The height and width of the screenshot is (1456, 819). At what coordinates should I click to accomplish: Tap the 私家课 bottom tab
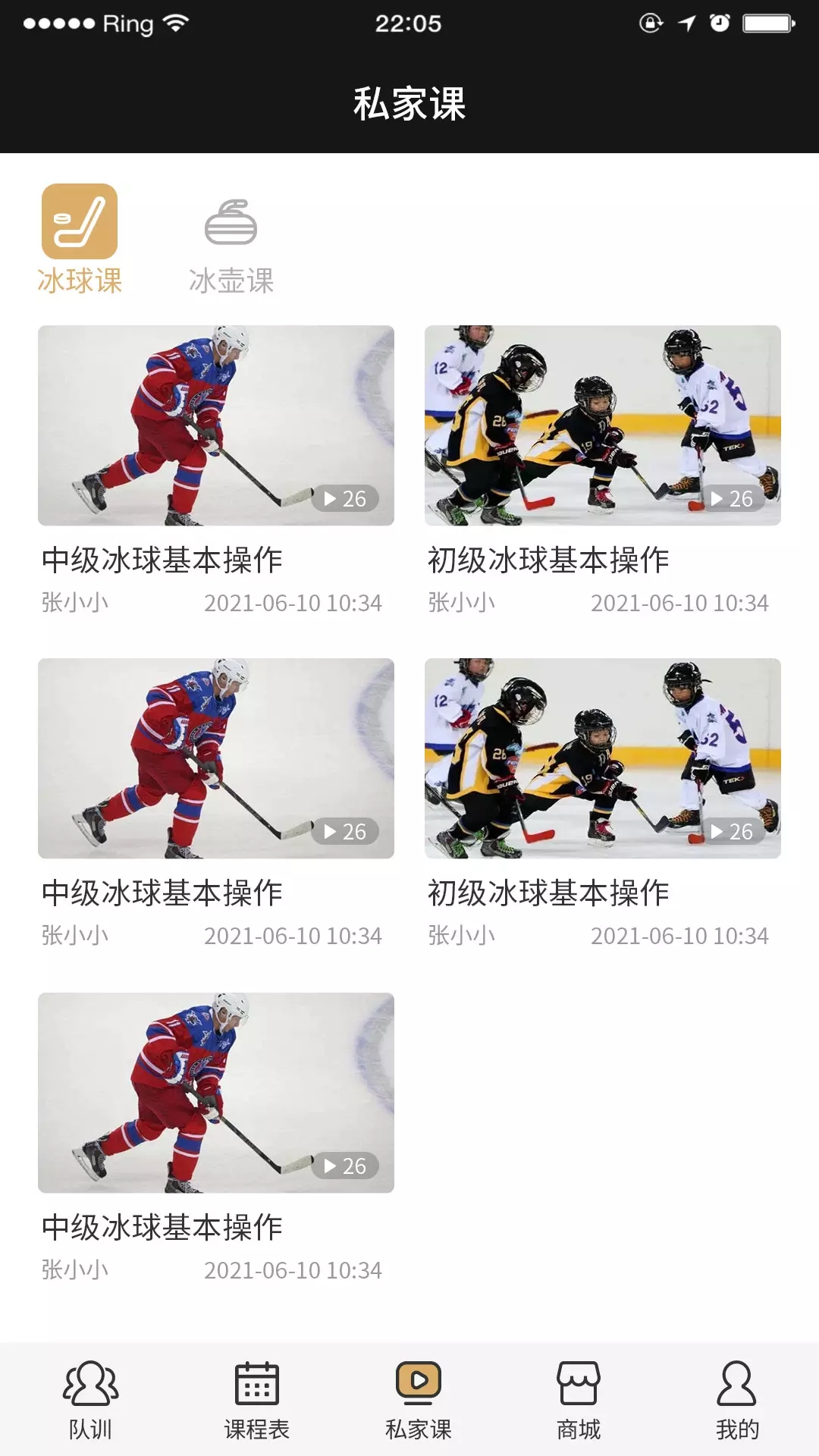[x=418, y=1399]
